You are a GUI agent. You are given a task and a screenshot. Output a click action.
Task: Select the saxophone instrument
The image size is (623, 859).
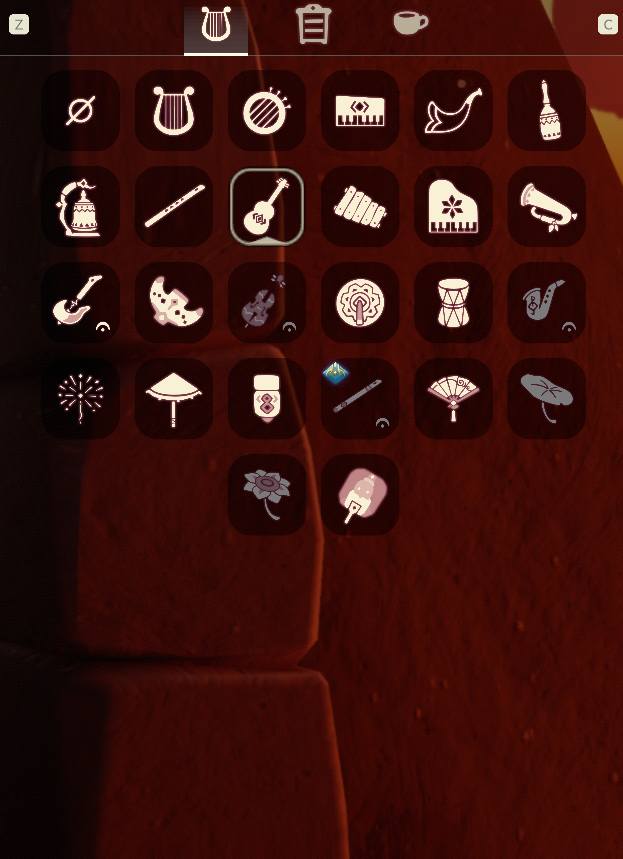pyautogui.click(x=547, y=302)
